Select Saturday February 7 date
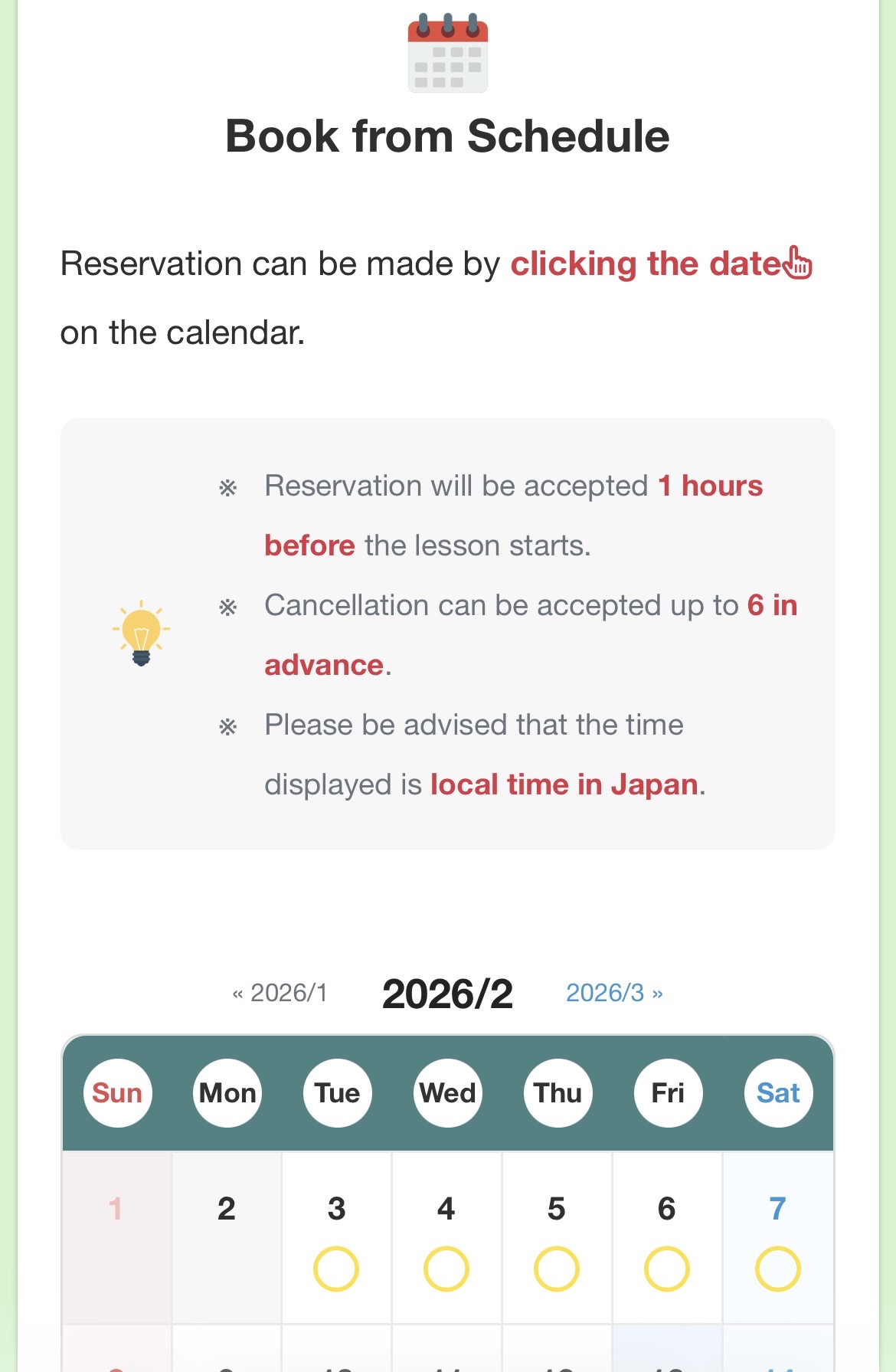The width and height of the screenshot is (896, 1372). pyautogui.click(x=777, y=1239)
